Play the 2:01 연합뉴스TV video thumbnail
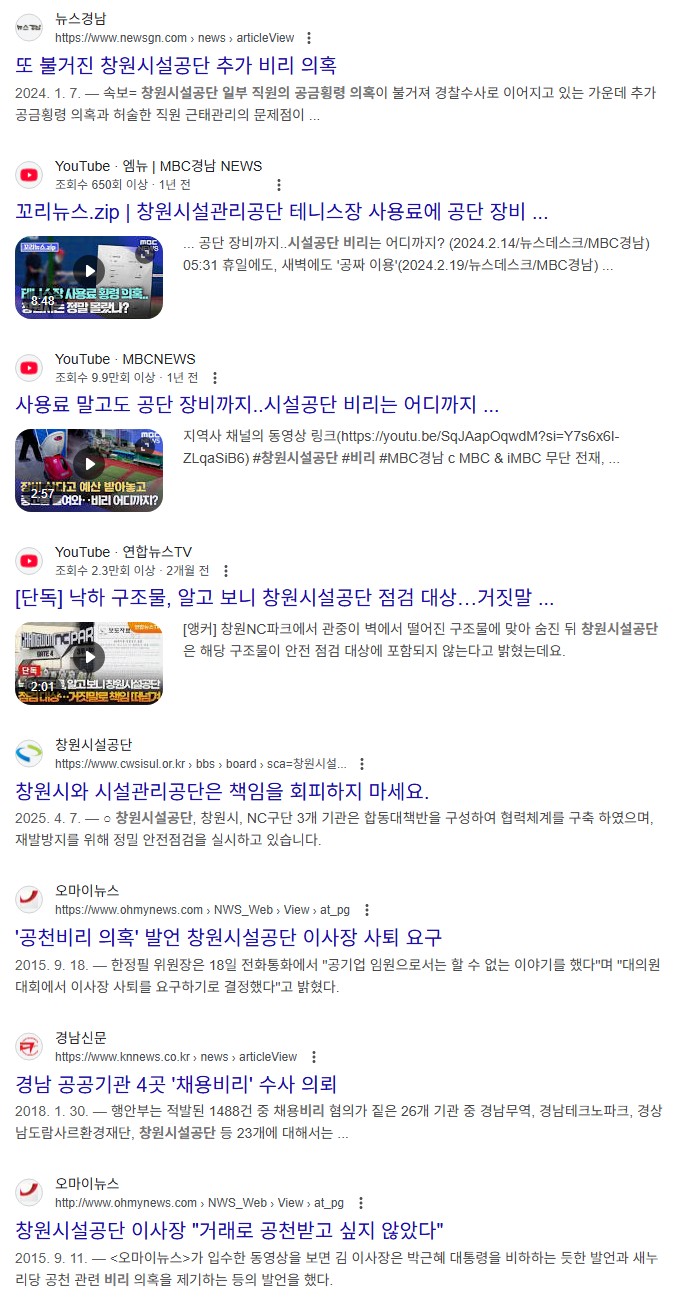 tap(89, 663)
